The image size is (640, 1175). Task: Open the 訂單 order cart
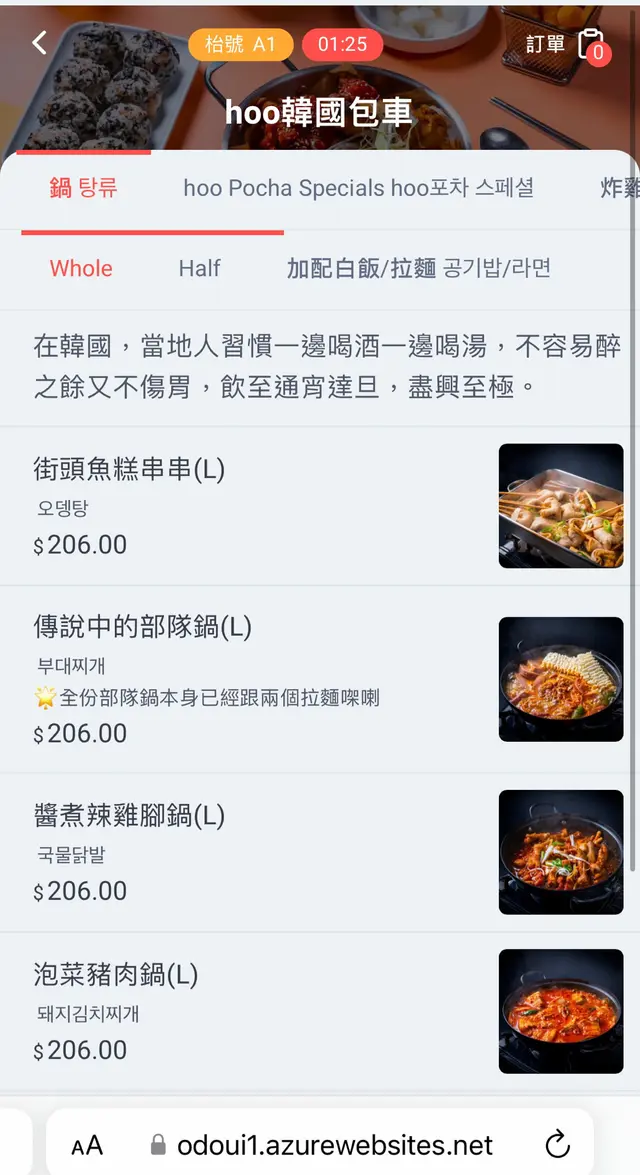[x=566, y=45]
